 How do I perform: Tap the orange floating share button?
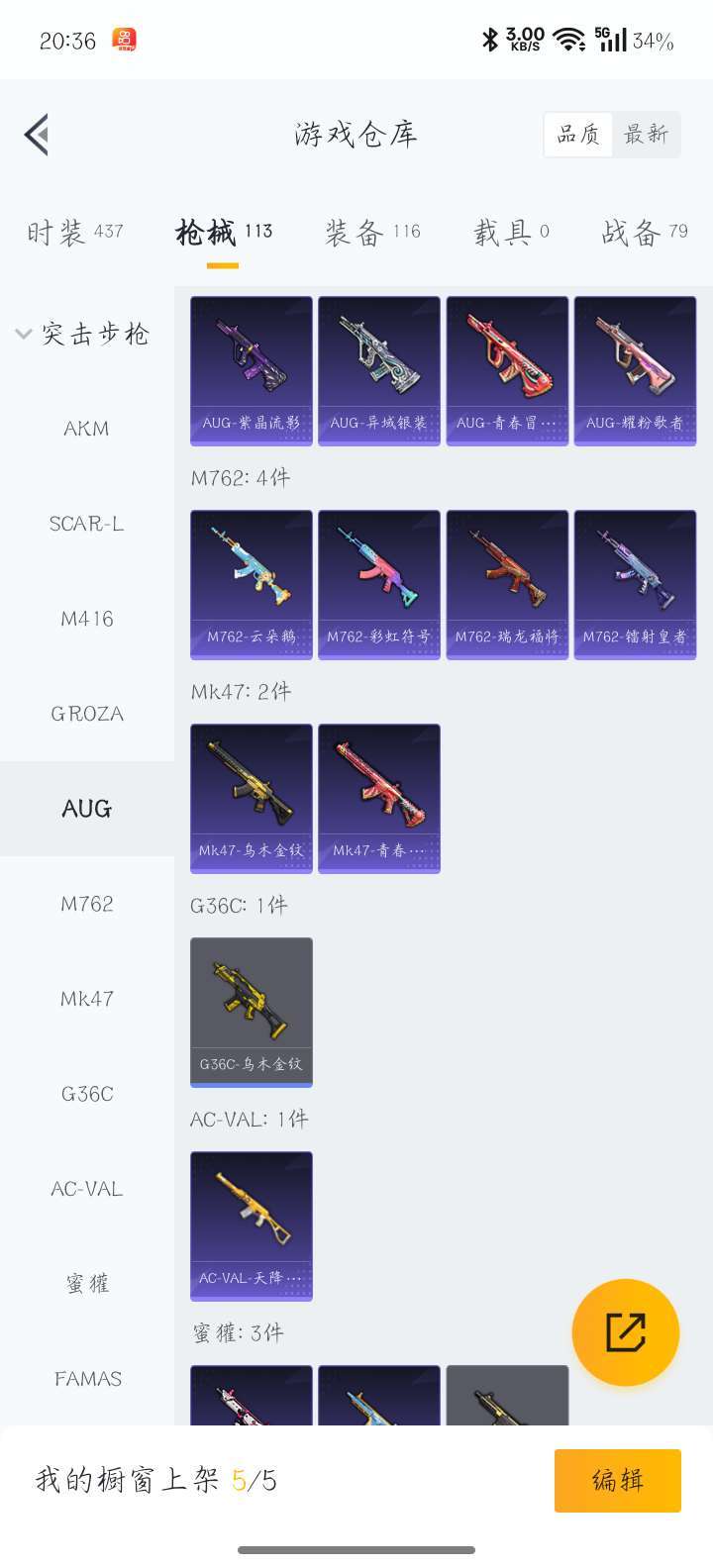[626, 1332]
